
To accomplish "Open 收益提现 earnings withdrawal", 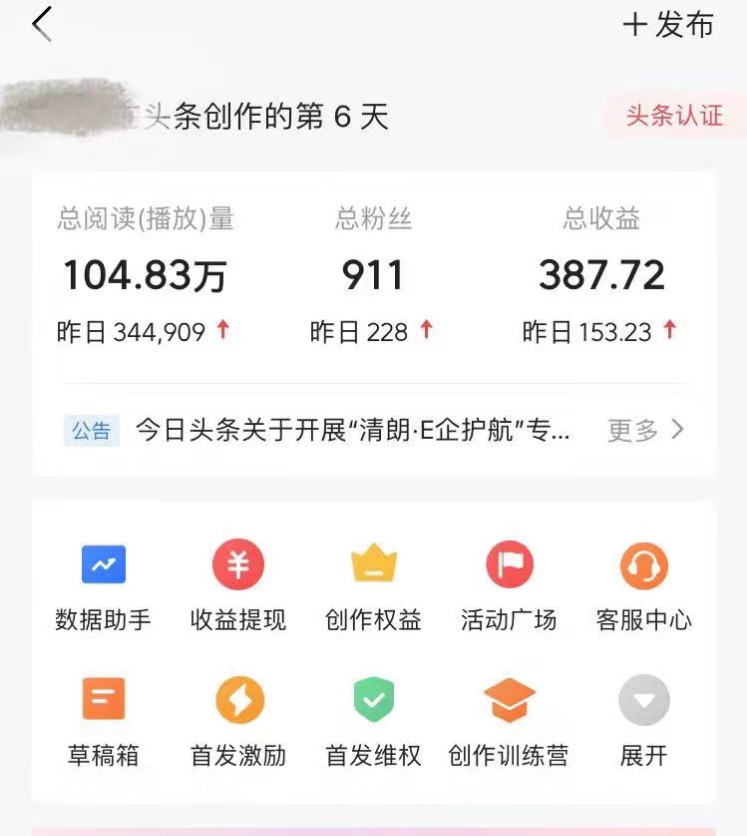I will click(x=238, y=586).
